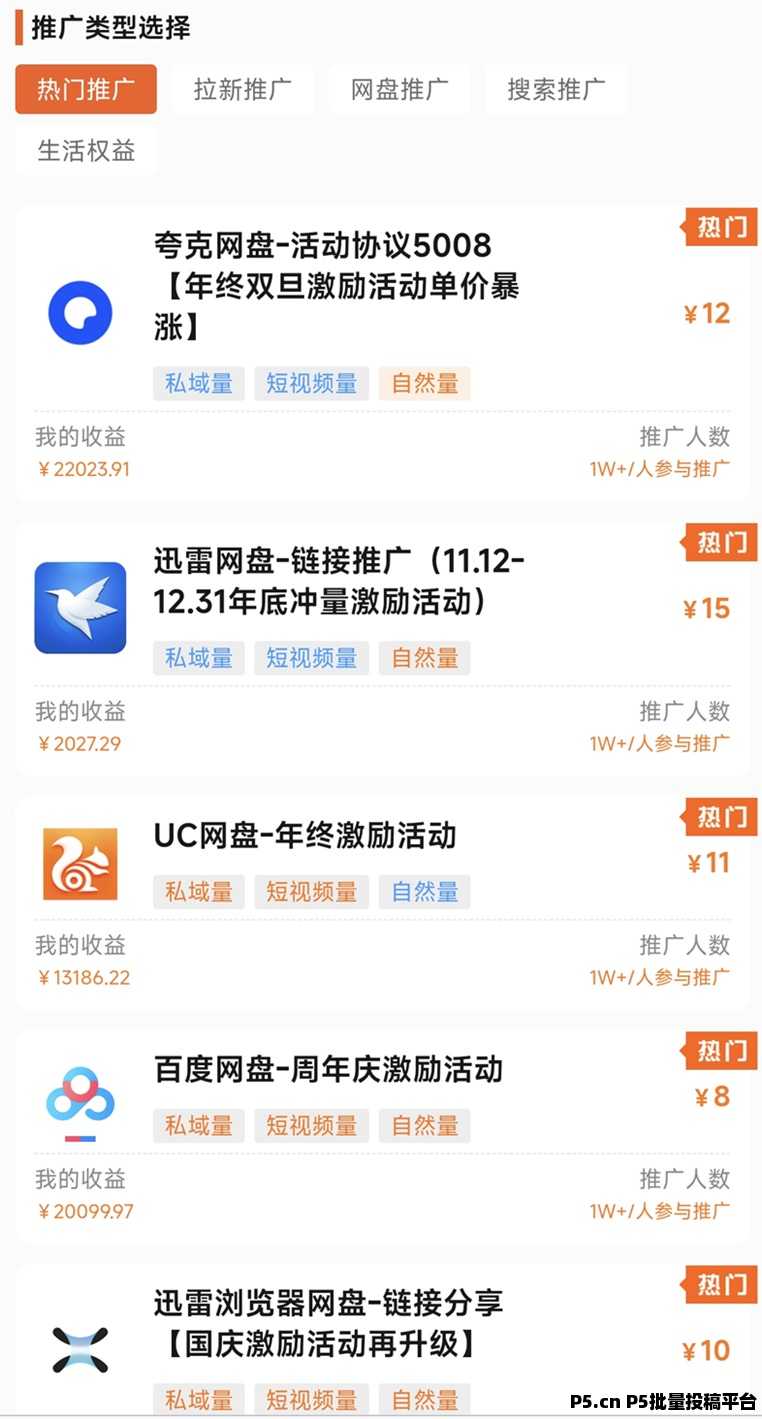
Task: Click the 自然量 tag on 迅雷网盘 card
Action: 424,657
